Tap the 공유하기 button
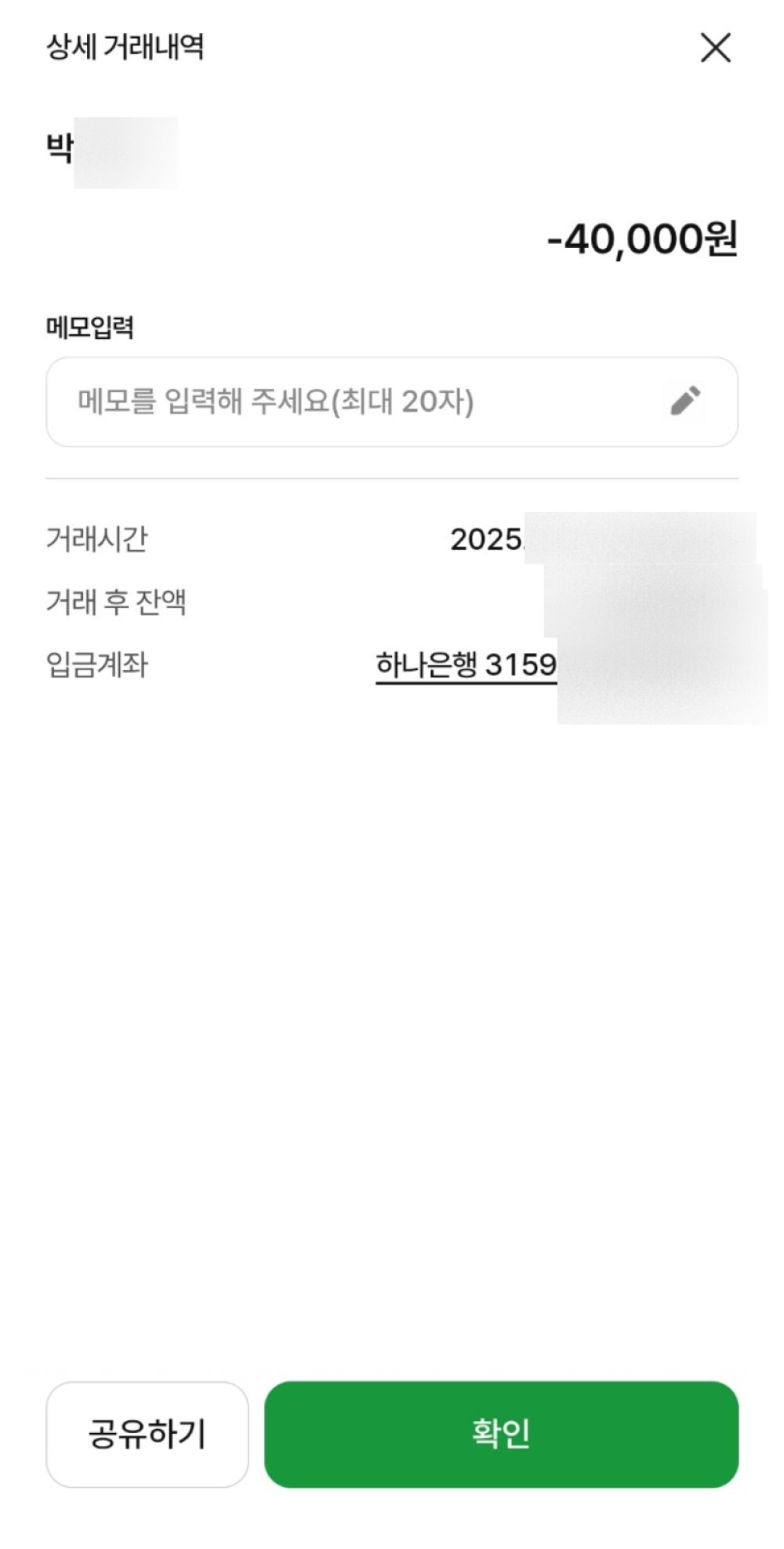The height and width of the screenshot is (1549, 784). pyautogui.click(x=147, y=1434)
